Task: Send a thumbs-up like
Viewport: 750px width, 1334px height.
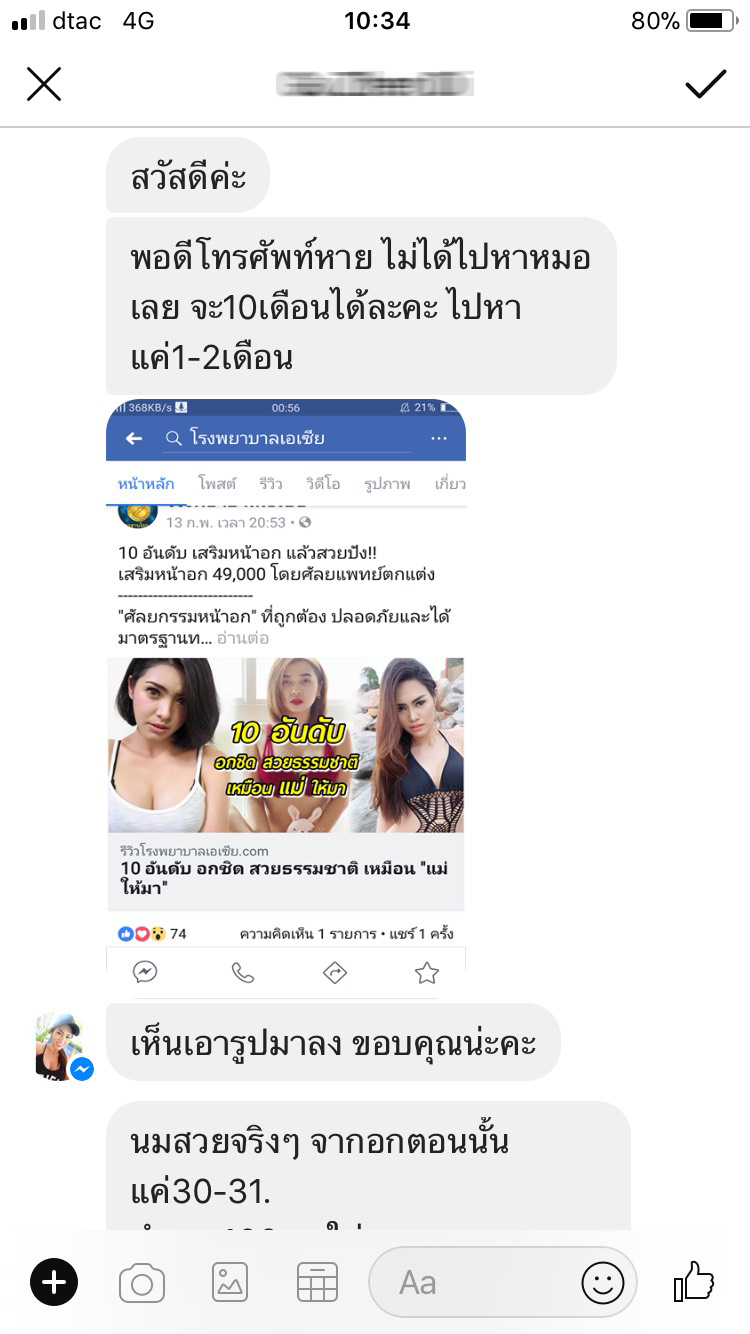Action: pyautogui.click(x=694, y=1281)
